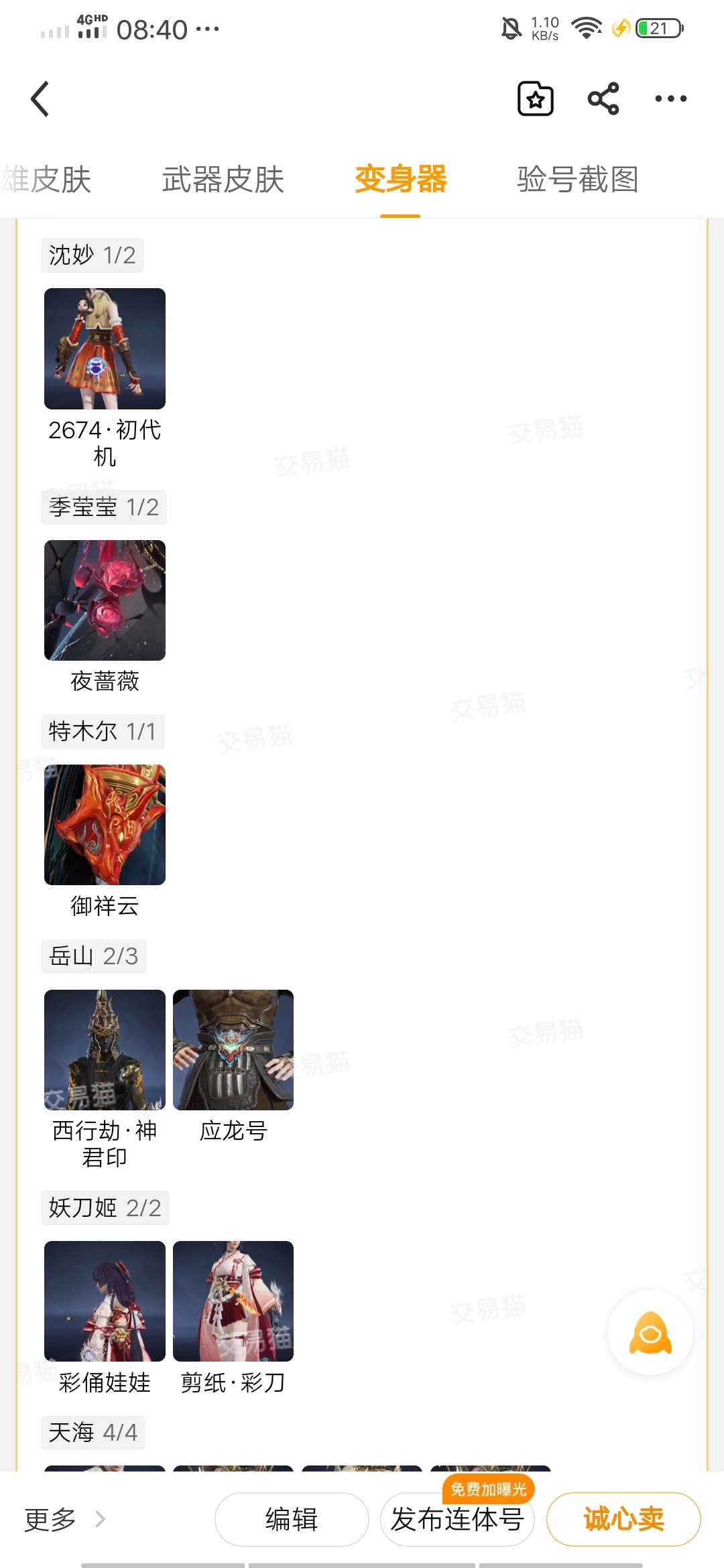The height and width of the screenshot is (1568, 724).
Task: Tap the 编辑 button
Action: click(292, 1519)
